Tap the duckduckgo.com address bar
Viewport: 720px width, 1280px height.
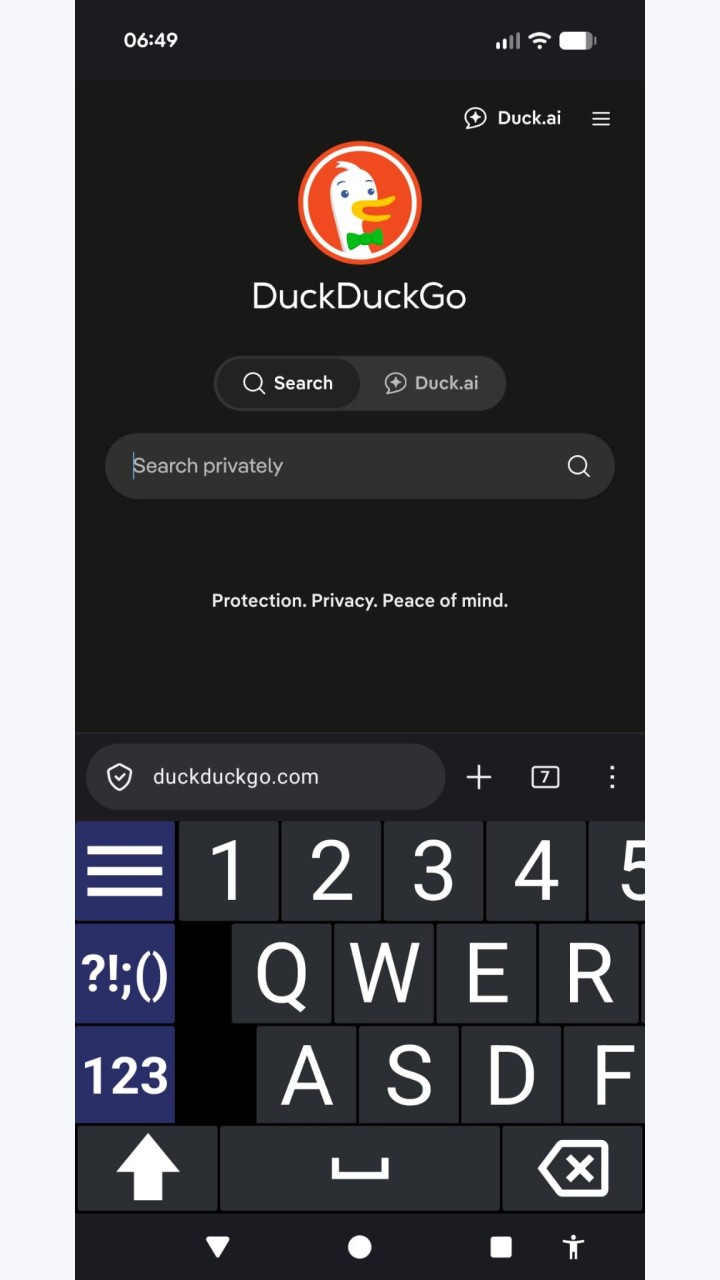coord(266,777)
